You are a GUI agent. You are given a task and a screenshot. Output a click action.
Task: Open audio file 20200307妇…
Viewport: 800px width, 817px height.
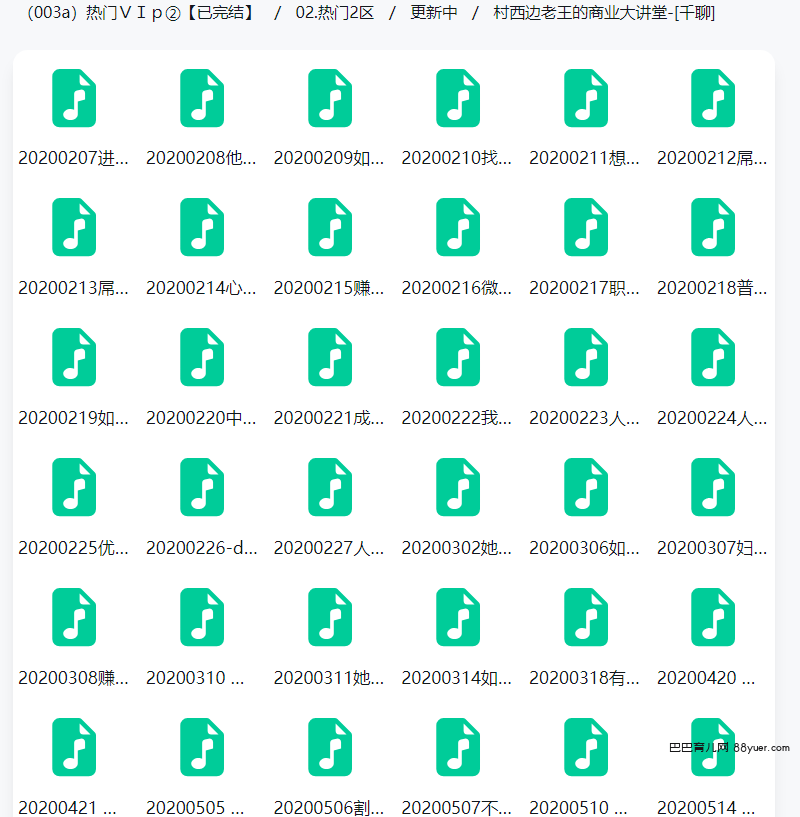pyautogui.click(x=713, y=487)
